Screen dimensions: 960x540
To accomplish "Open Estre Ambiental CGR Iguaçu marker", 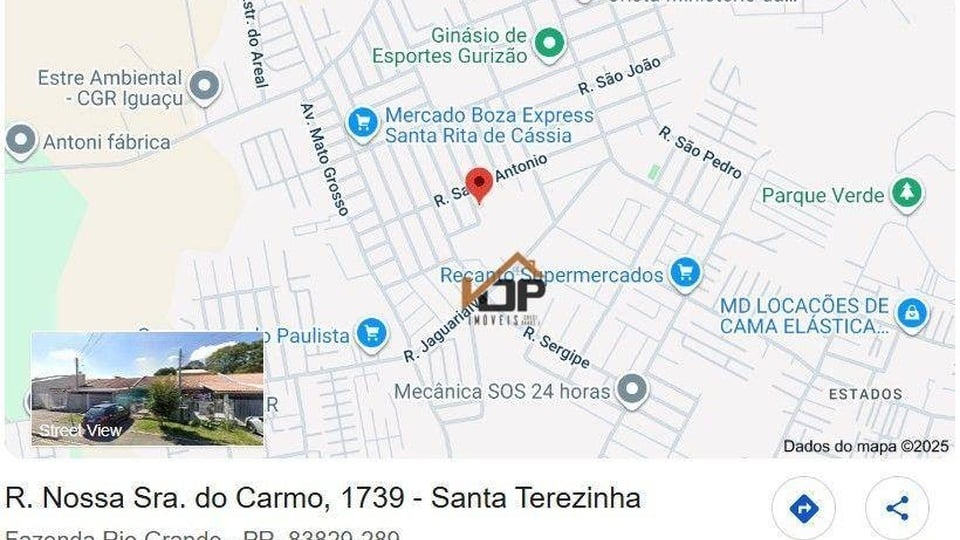I will (204, 86).
